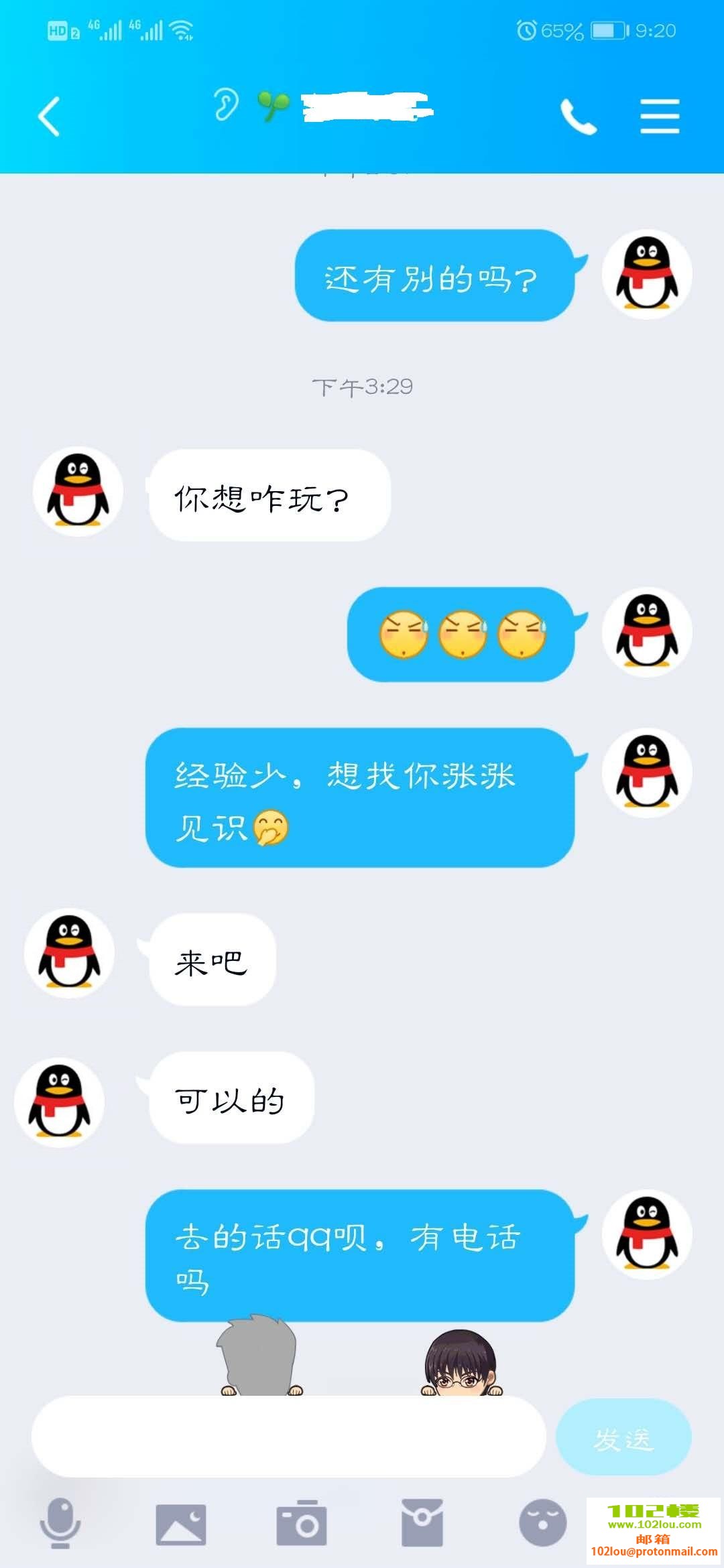Go back using the arrow icon

[47, 115]
